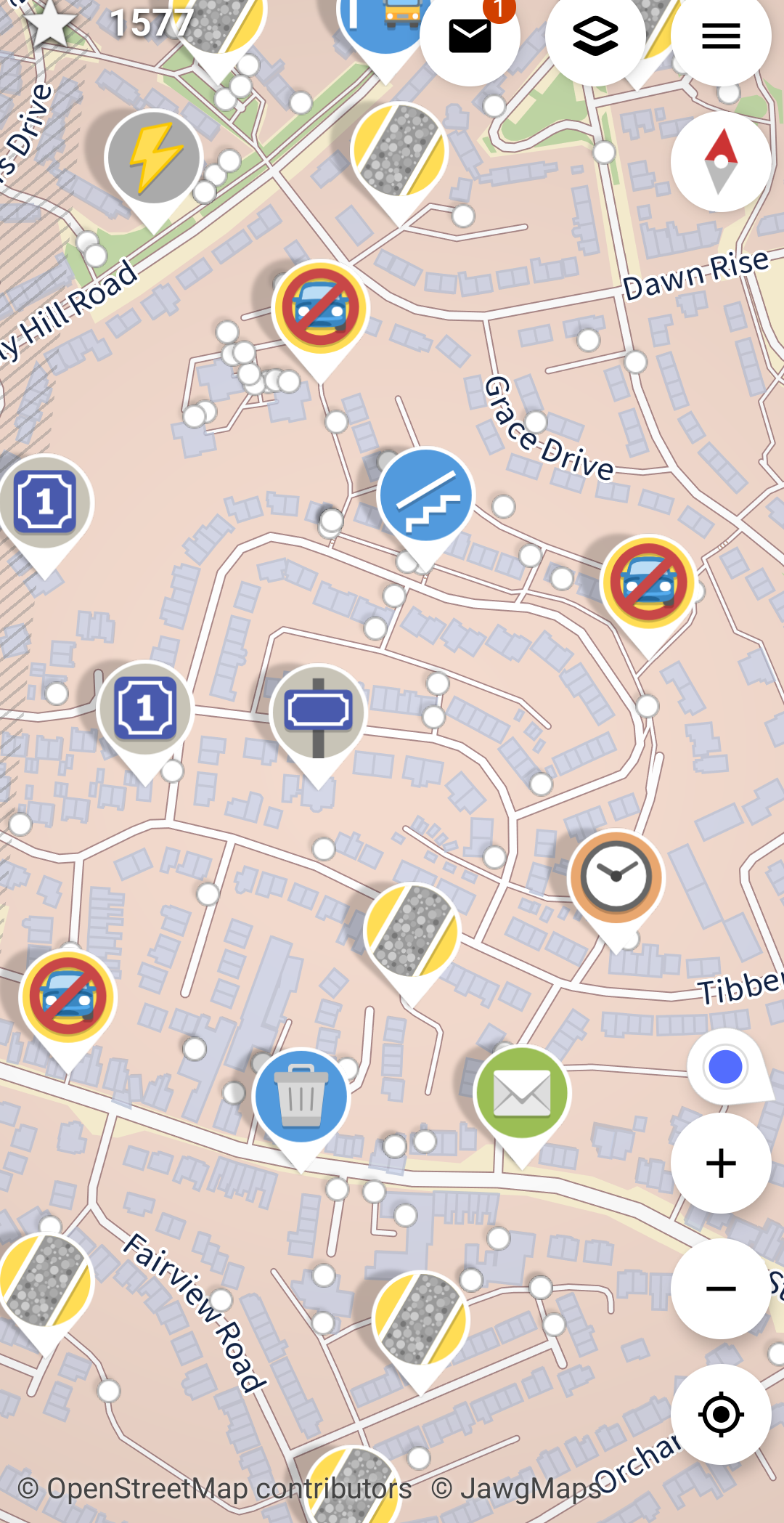Open the green letter envelope quest pin
This screenshot has height=1523, width=784.
[x=522, y=1093]
